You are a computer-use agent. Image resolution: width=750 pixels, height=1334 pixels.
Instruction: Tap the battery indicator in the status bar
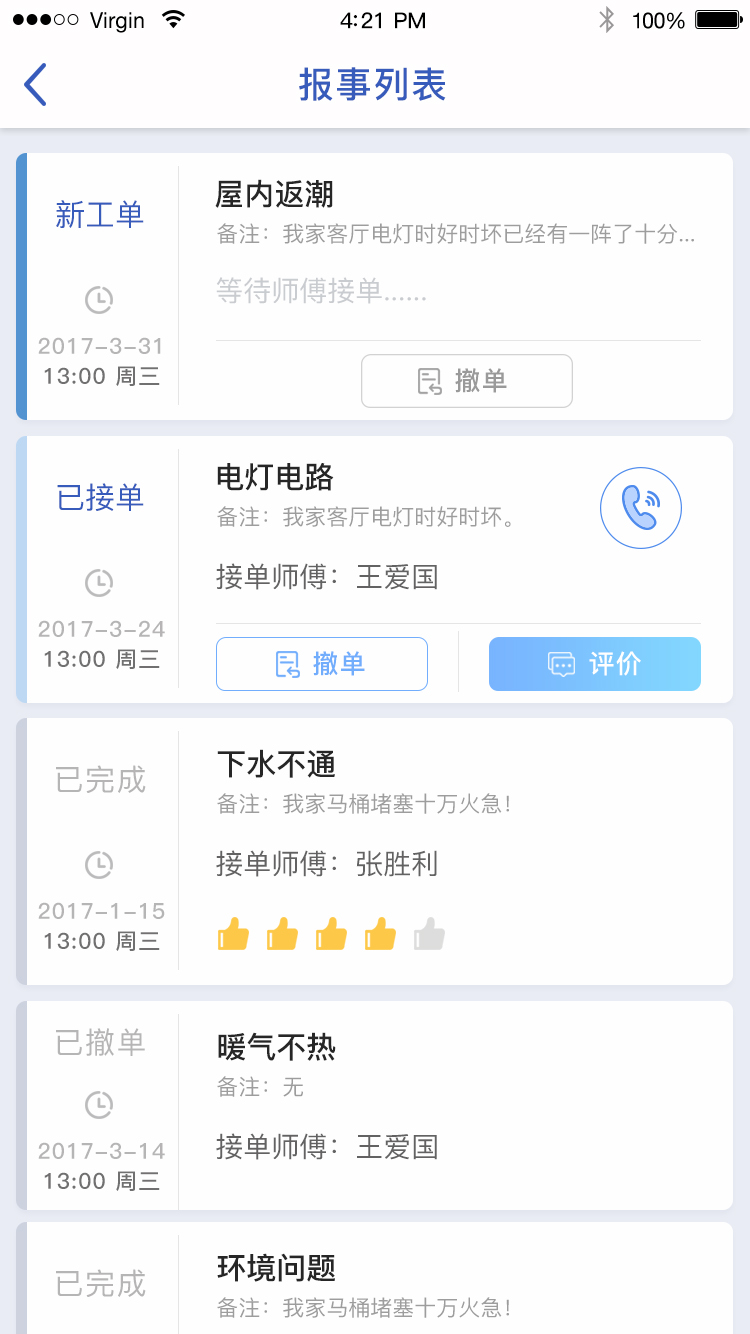tap(716, 18)
